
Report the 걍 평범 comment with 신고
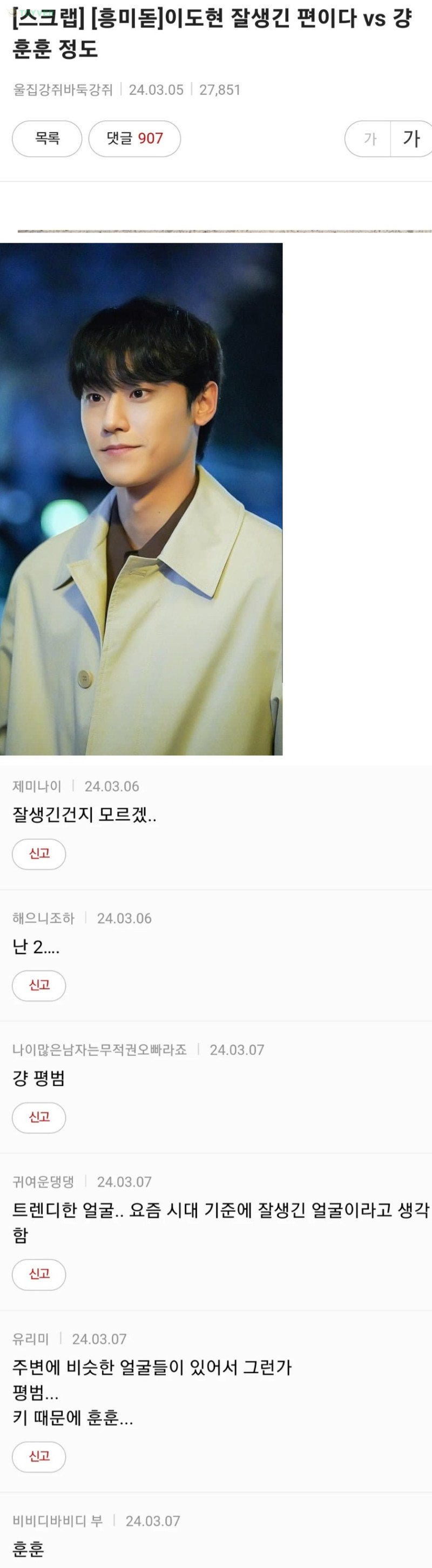coord(39,1117)
